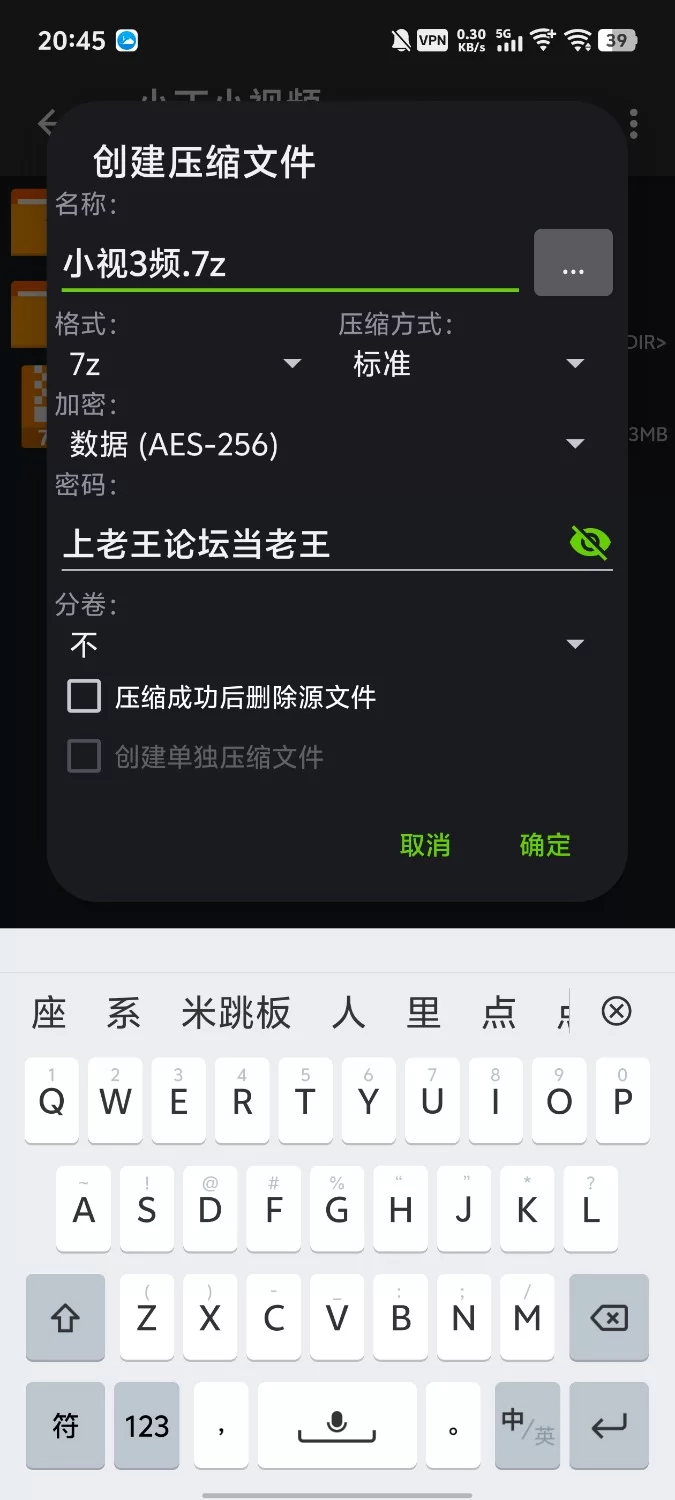Tap the 密码 password field

click(310, 544)
